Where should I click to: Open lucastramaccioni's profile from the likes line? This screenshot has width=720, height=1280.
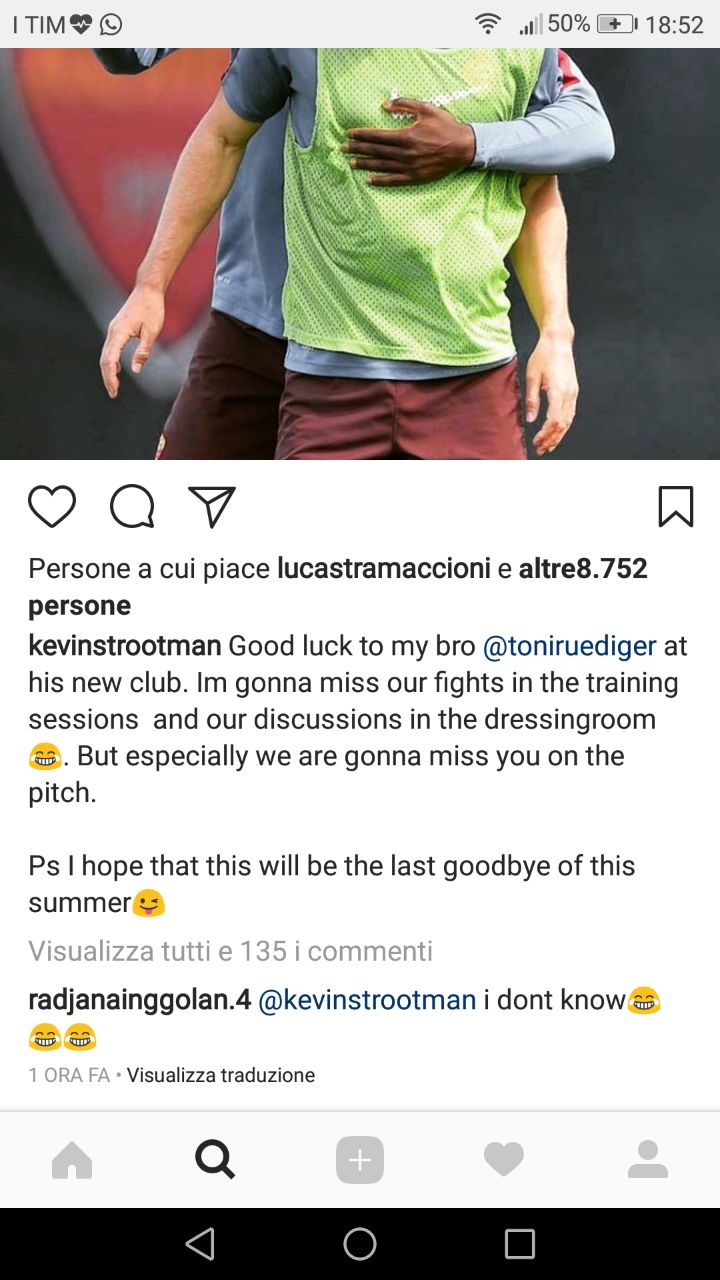384,569
